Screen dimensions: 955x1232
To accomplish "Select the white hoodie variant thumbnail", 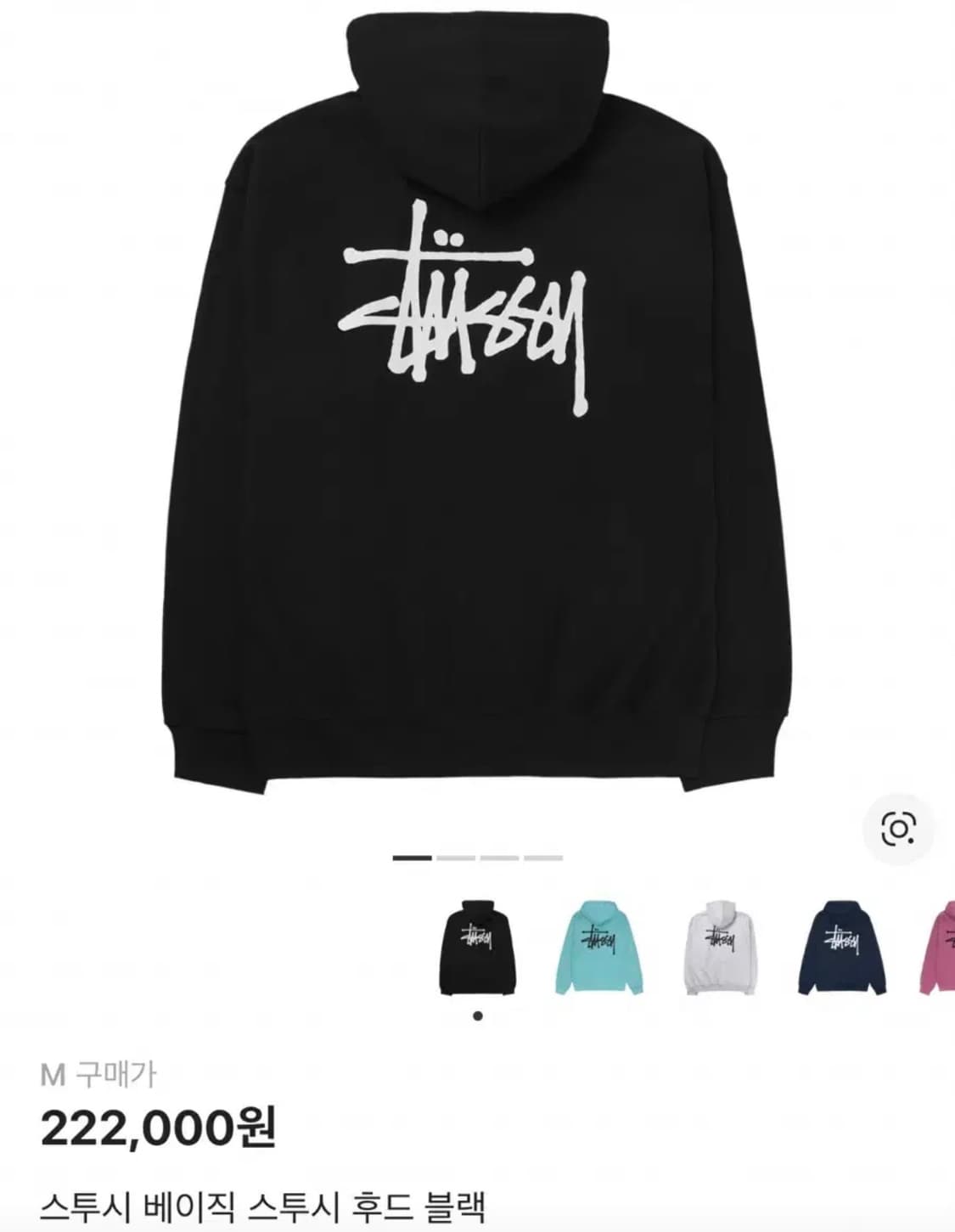I will (718, 947).
